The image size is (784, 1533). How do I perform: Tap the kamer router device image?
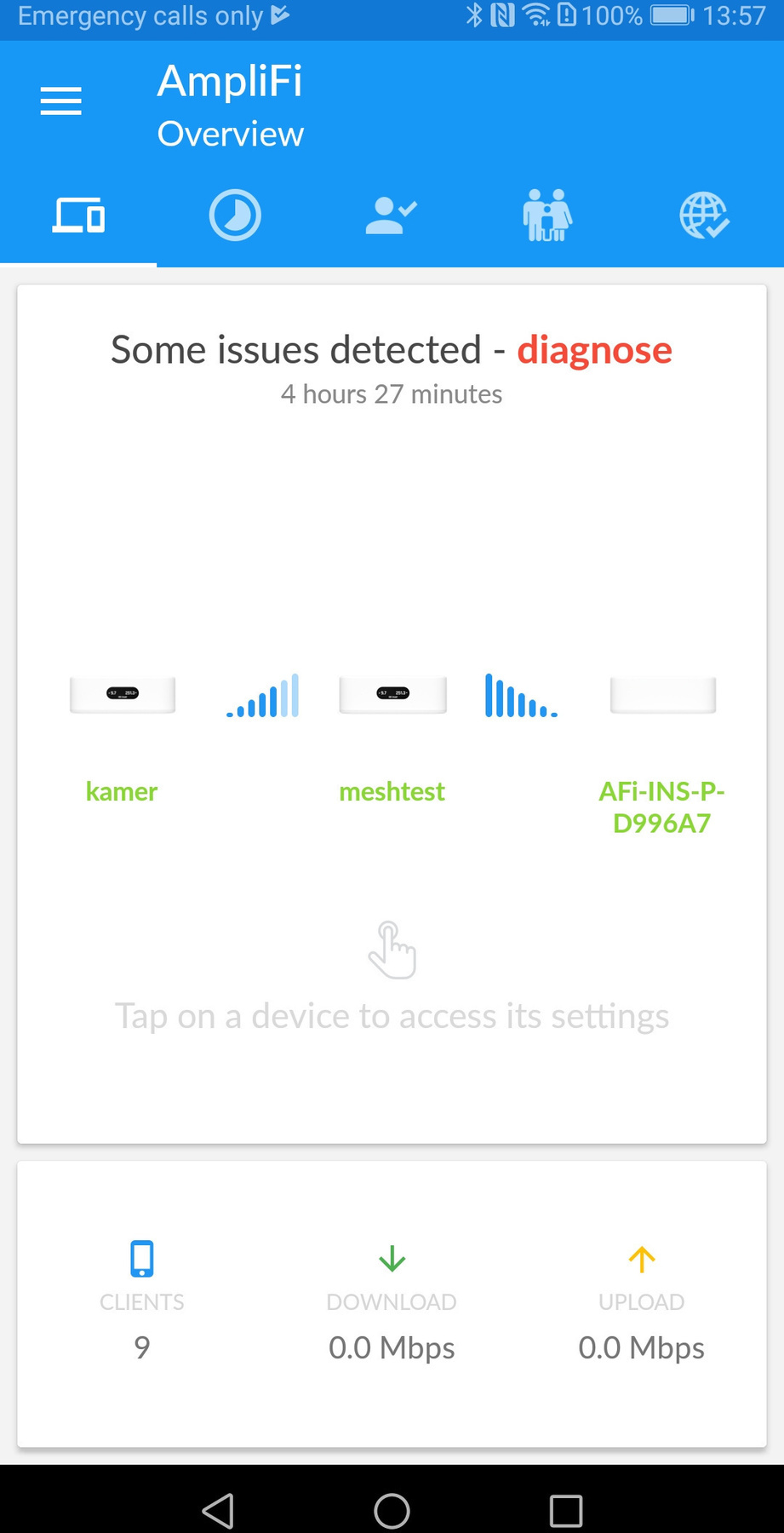pos(122,694)
